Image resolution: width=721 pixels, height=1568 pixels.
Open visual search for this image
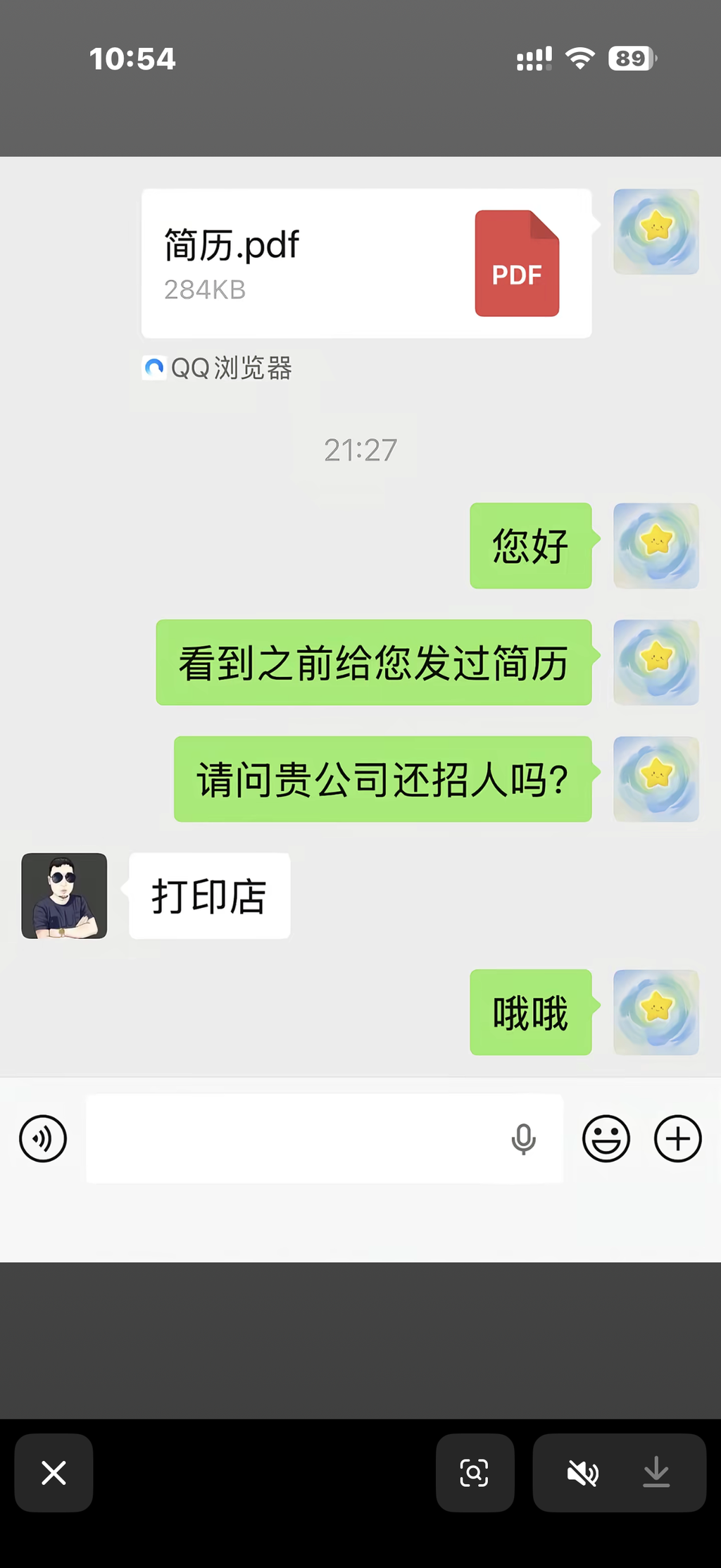[475, 1472]
